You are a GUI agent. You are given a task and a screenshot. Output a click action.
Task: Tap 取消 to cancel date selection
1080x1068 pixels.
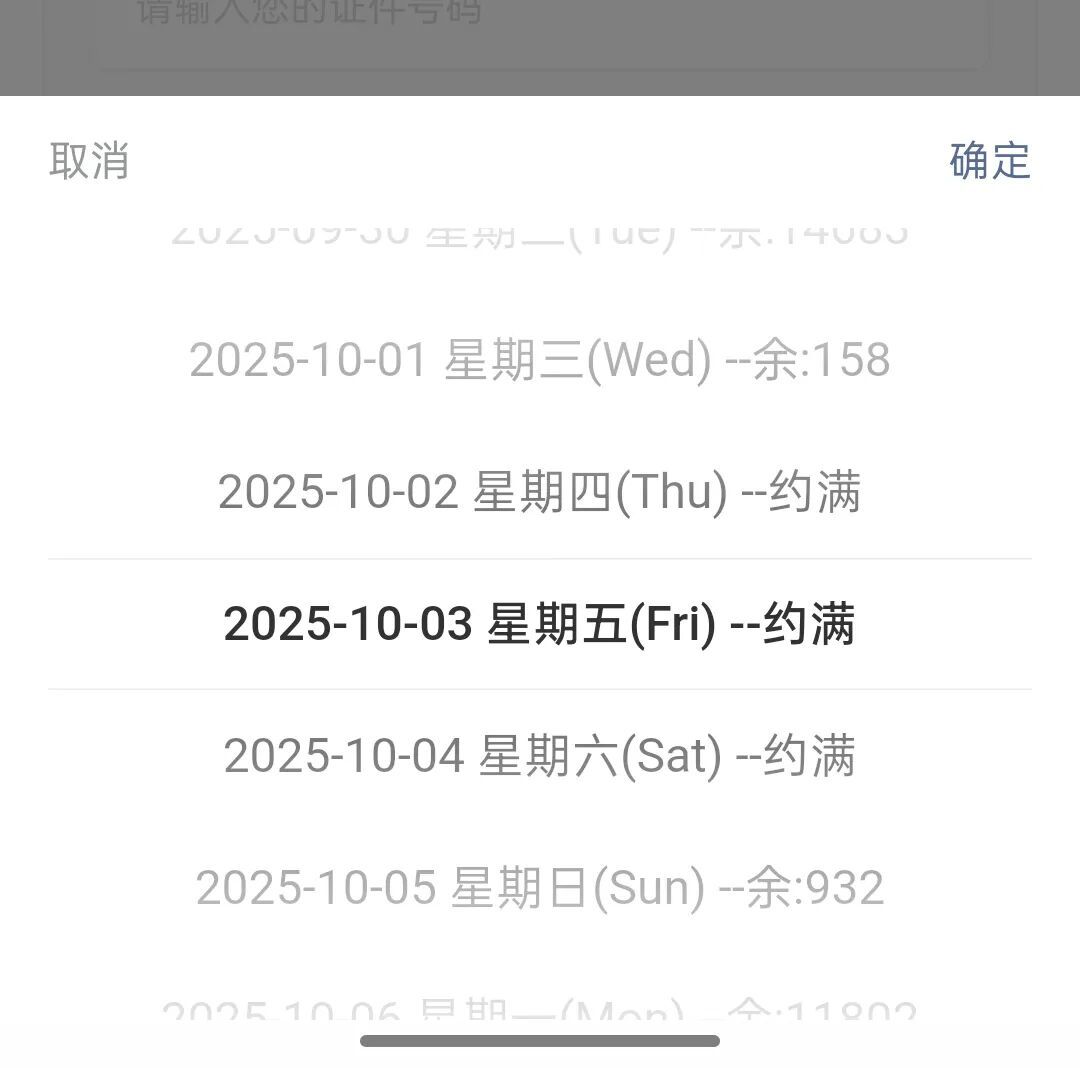click(x=89, y=161)
